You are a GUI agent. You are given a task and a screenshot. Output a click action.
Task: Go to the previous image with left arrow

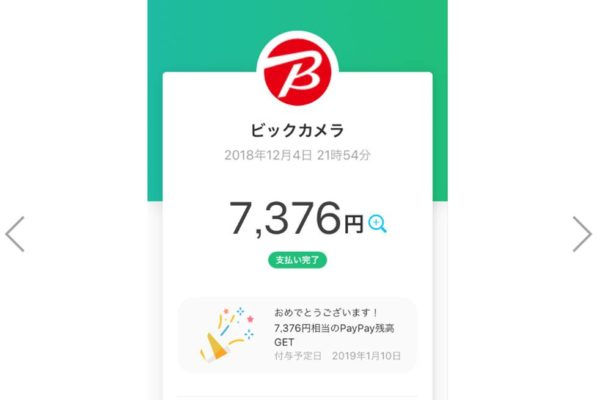click(x=15, y=233)
